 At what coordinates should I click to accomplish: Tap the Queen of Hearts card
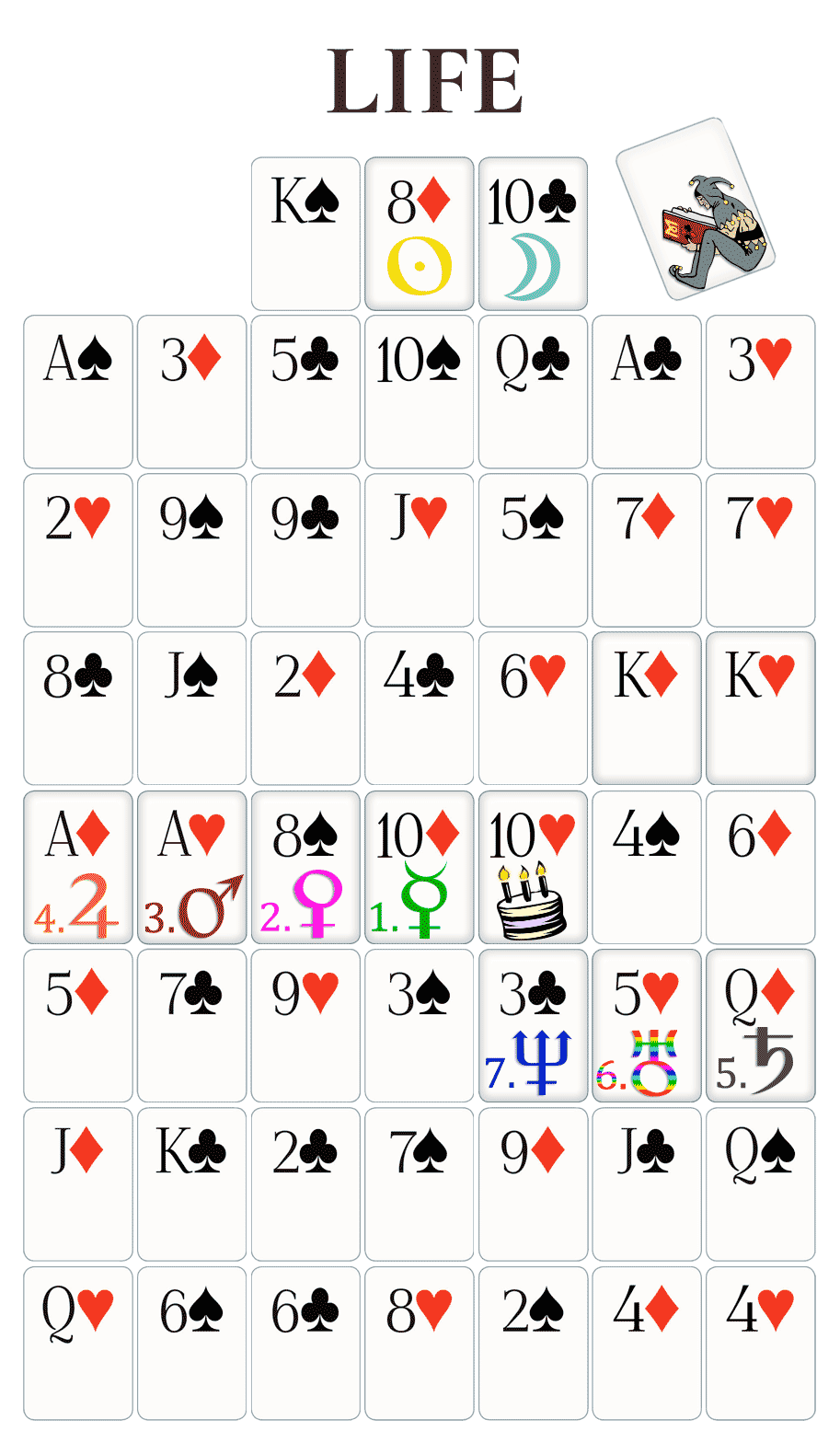78,1344
